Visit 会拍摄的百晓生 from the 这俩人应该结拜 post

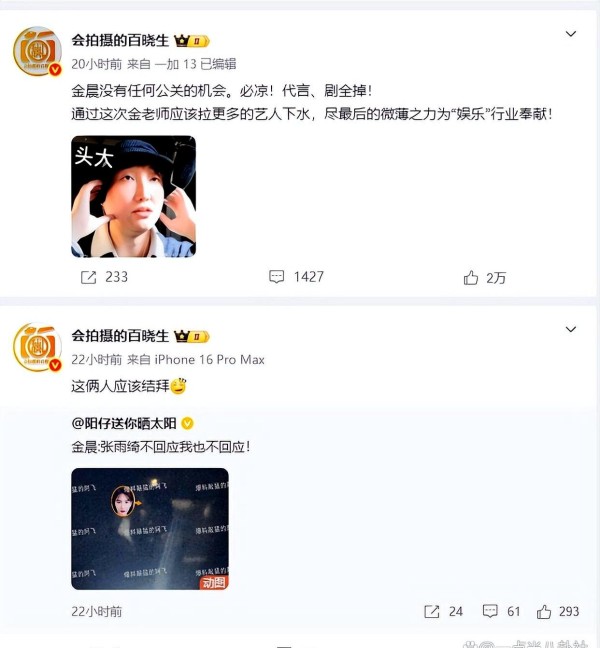(120, 337)
